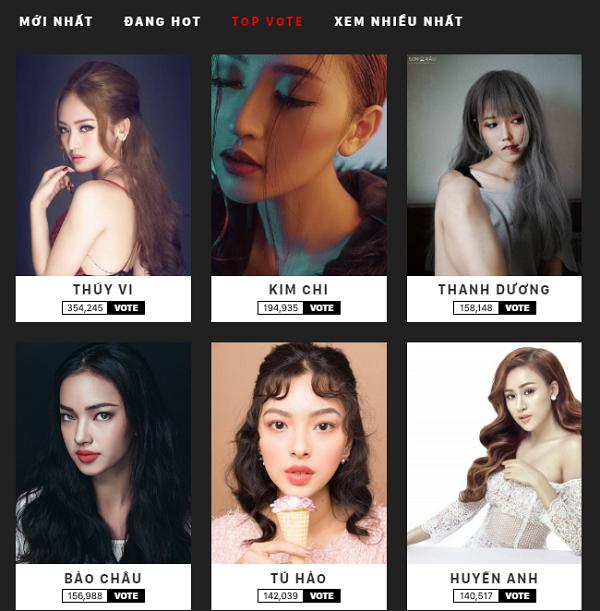Give Tú Hảo a vote
The height and width of the screenshot is (611, 600).
coord(321,596)
